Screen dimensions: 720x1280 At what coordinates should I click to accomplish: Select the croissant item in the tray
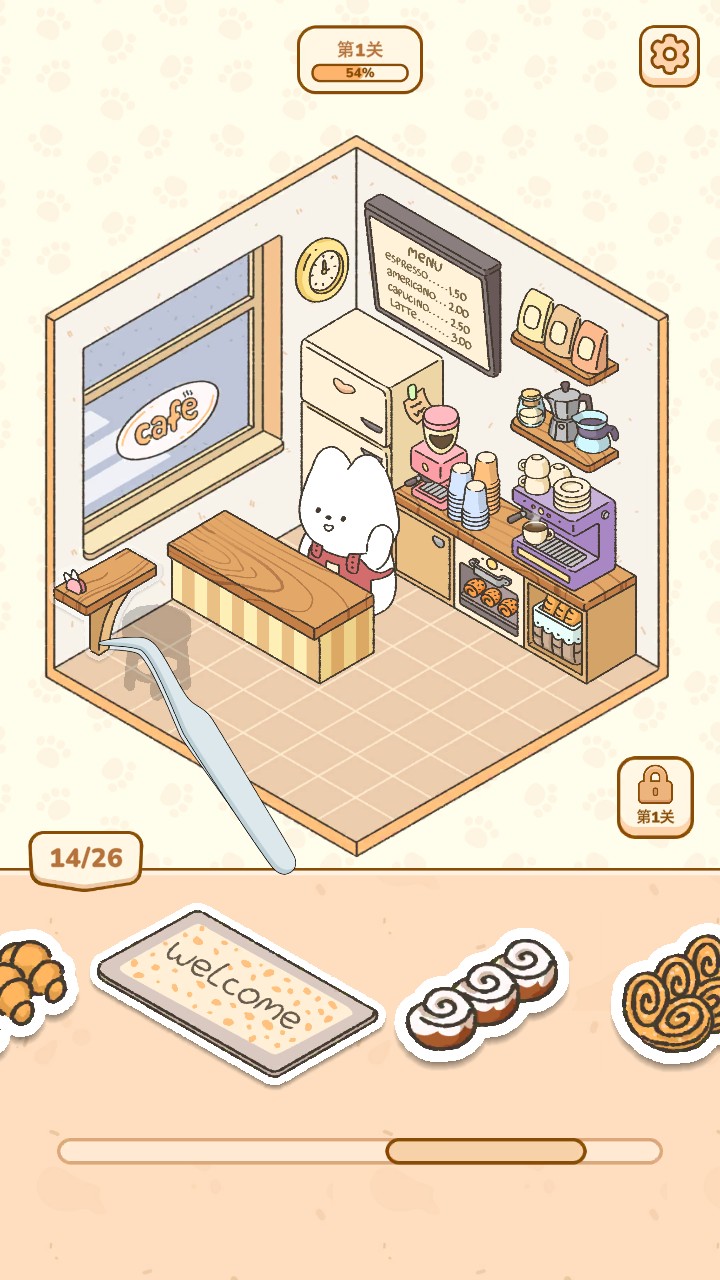coord(30,980)
